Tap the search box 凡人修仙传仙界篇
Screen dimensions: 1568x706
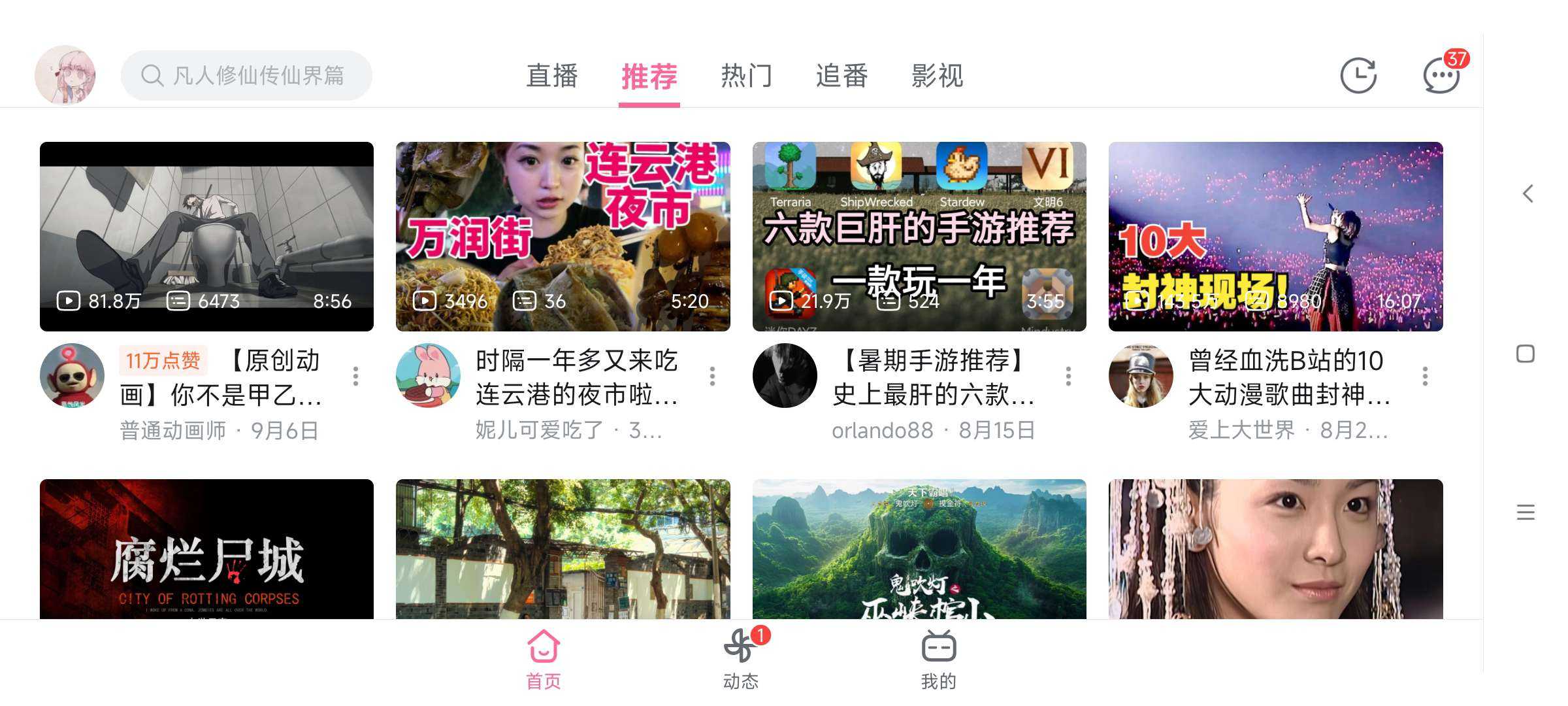coord(247,76)
